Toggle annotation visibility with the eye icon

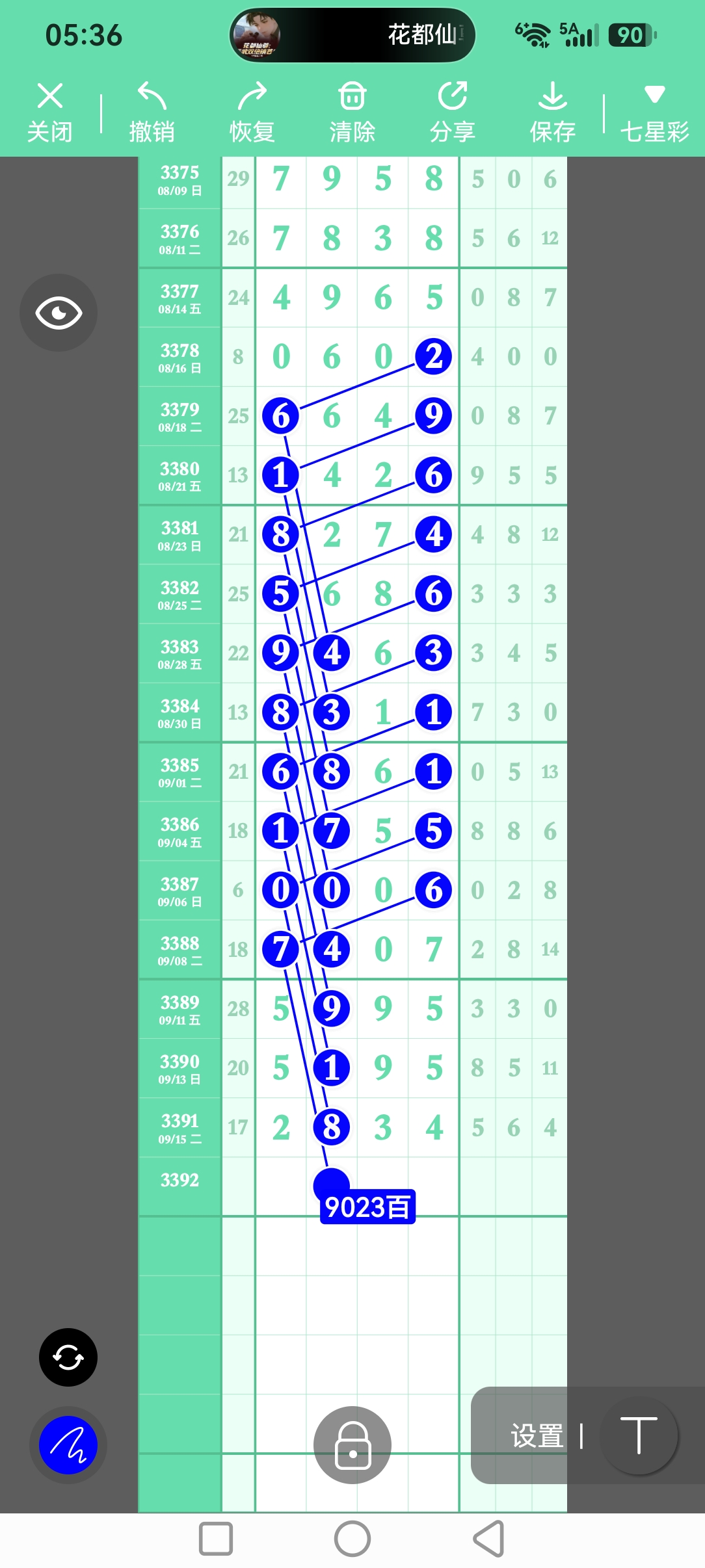coord(59,313)
